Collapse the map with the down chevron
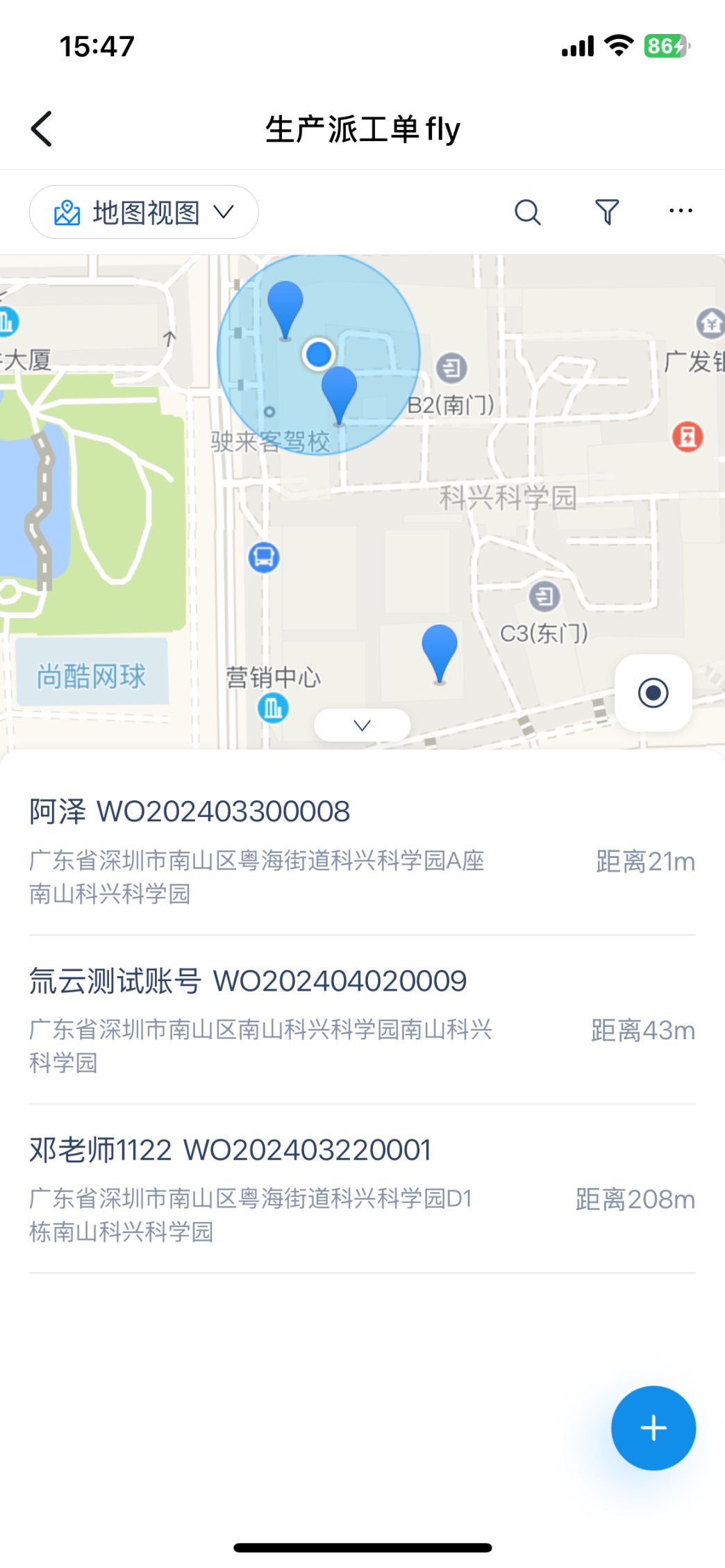The width and height of the screenshot is (725, 1568). 362,725
